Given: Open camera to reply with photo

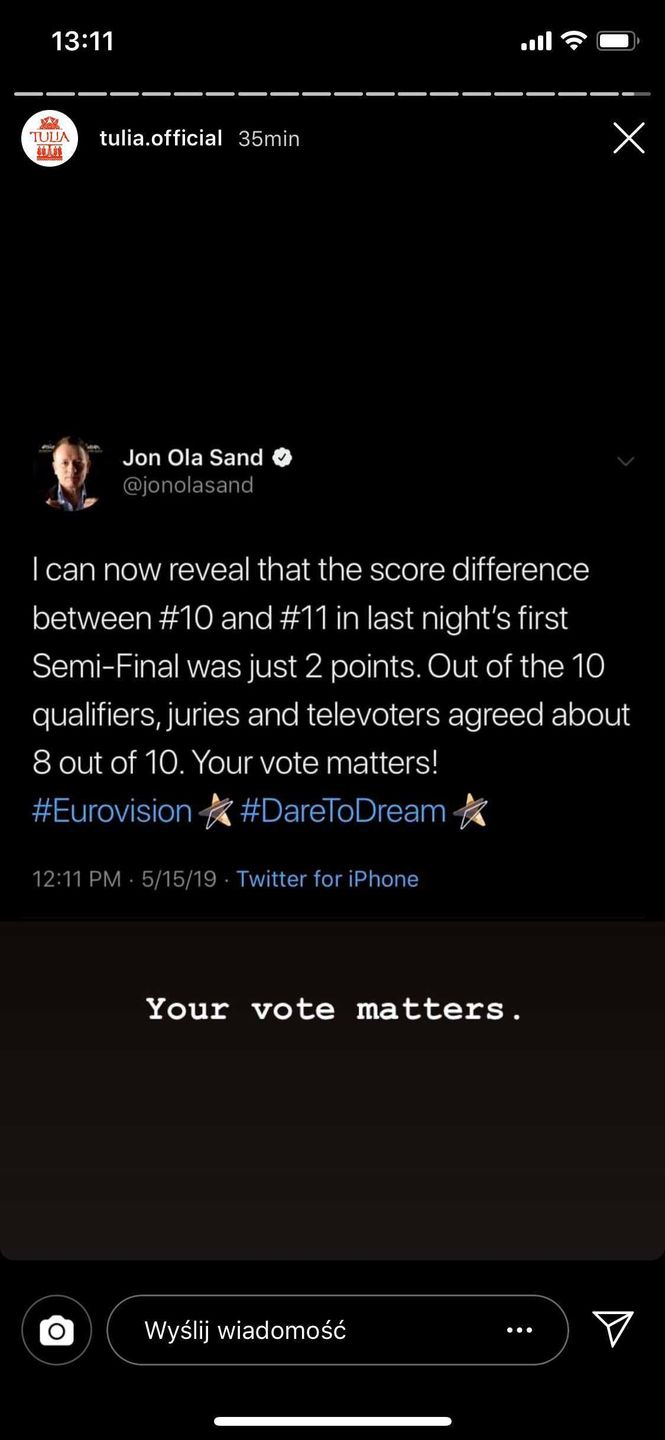Looking at the screenshot, I should point(56,1330).
